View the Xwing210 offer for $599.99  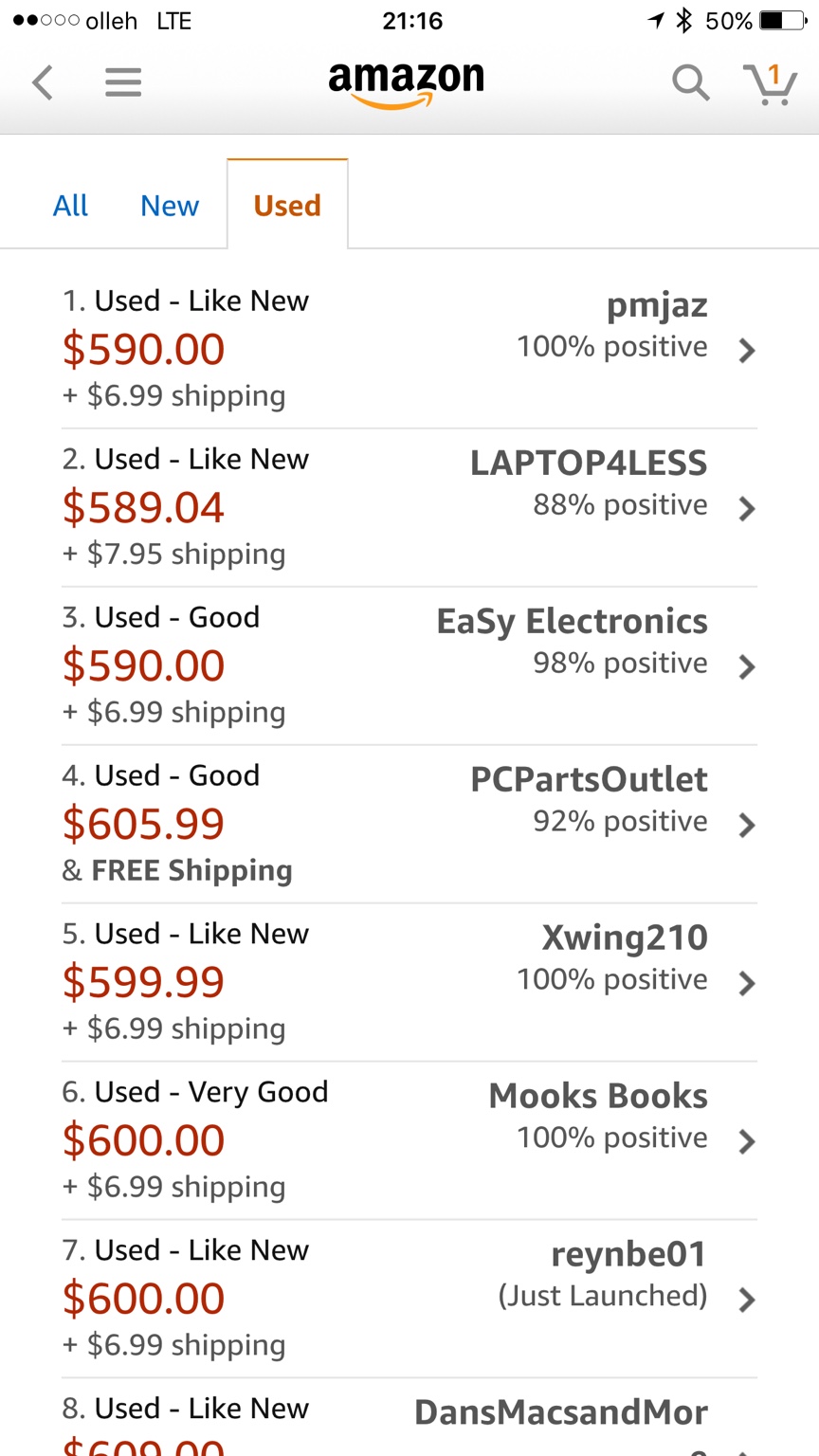coord(409,983)
